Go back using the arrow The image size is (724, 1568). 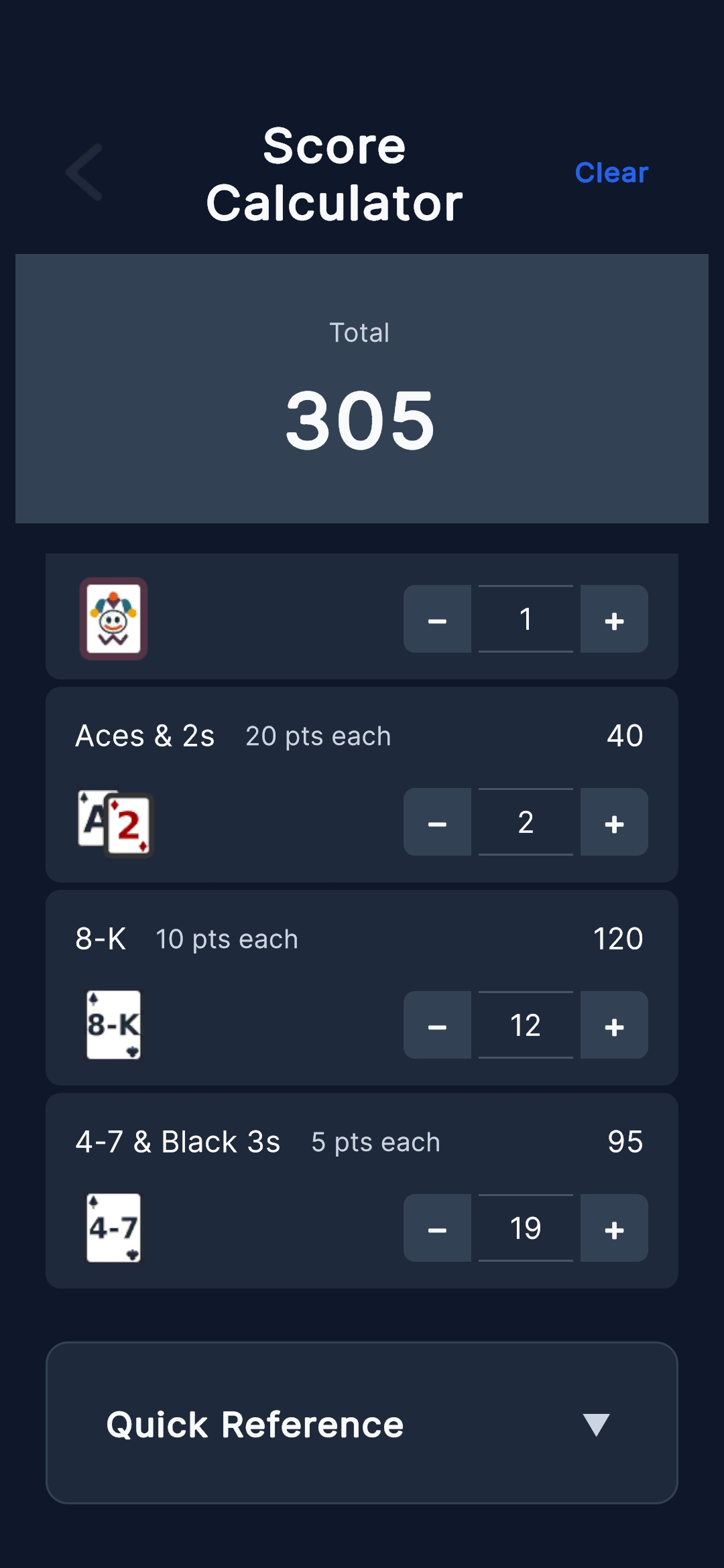point(85,172)
